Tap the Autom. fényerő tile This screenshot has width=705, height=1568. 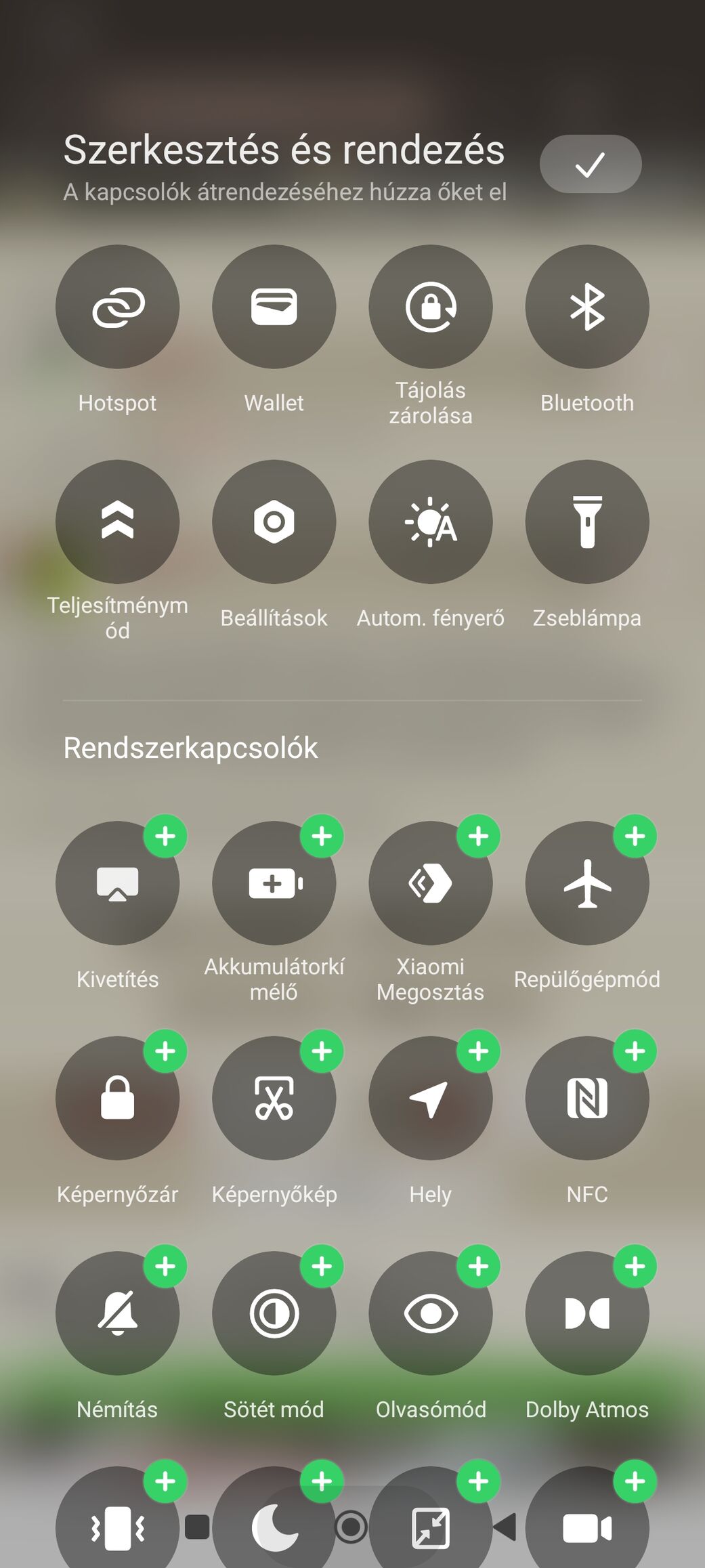430,522
